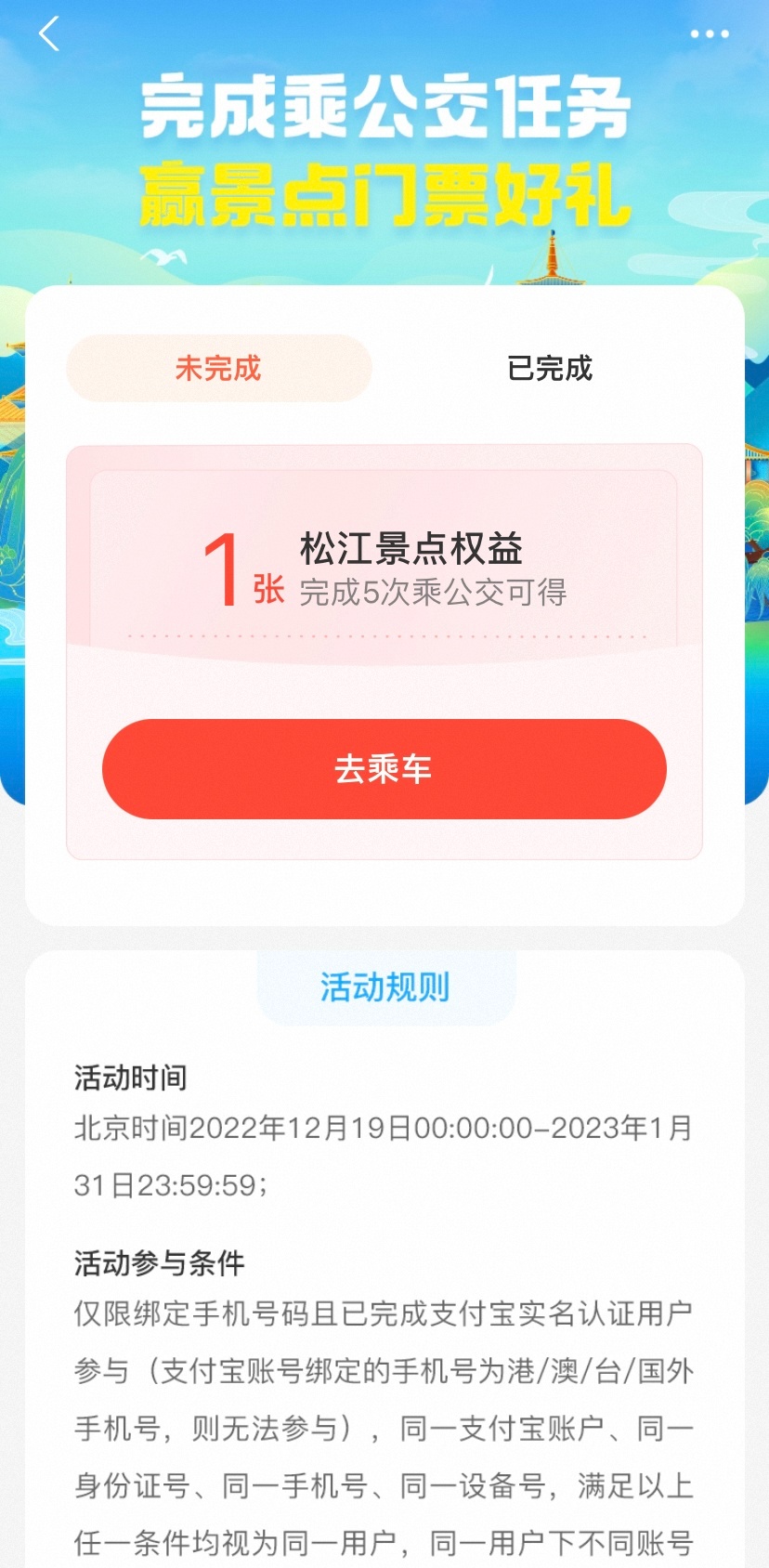Open the three-dot overflow menu
Image resolution: width=769 pixels, height=1568 pixels.
click(x=710, y=34)
